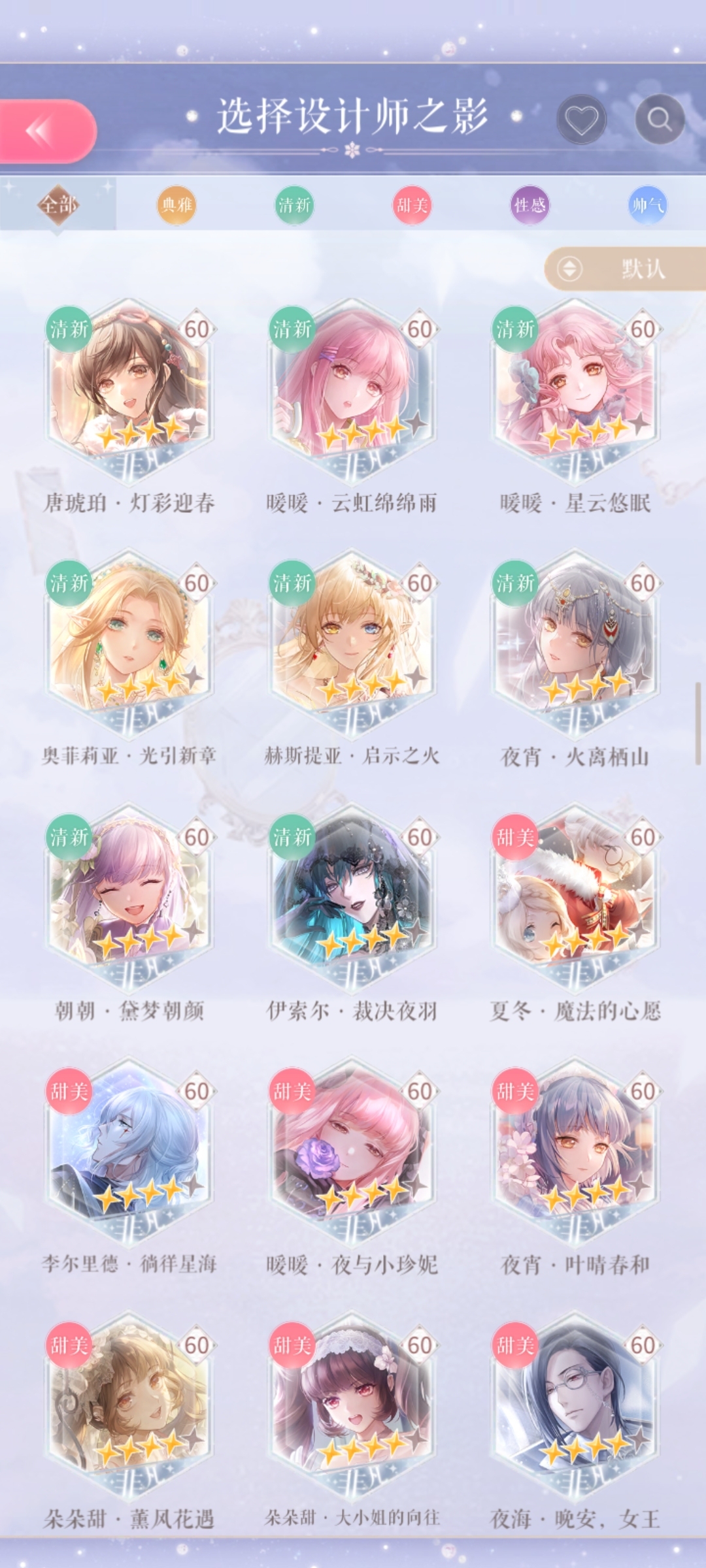
Task: Switch to the 典雅 tab
Action: [176, 205]
